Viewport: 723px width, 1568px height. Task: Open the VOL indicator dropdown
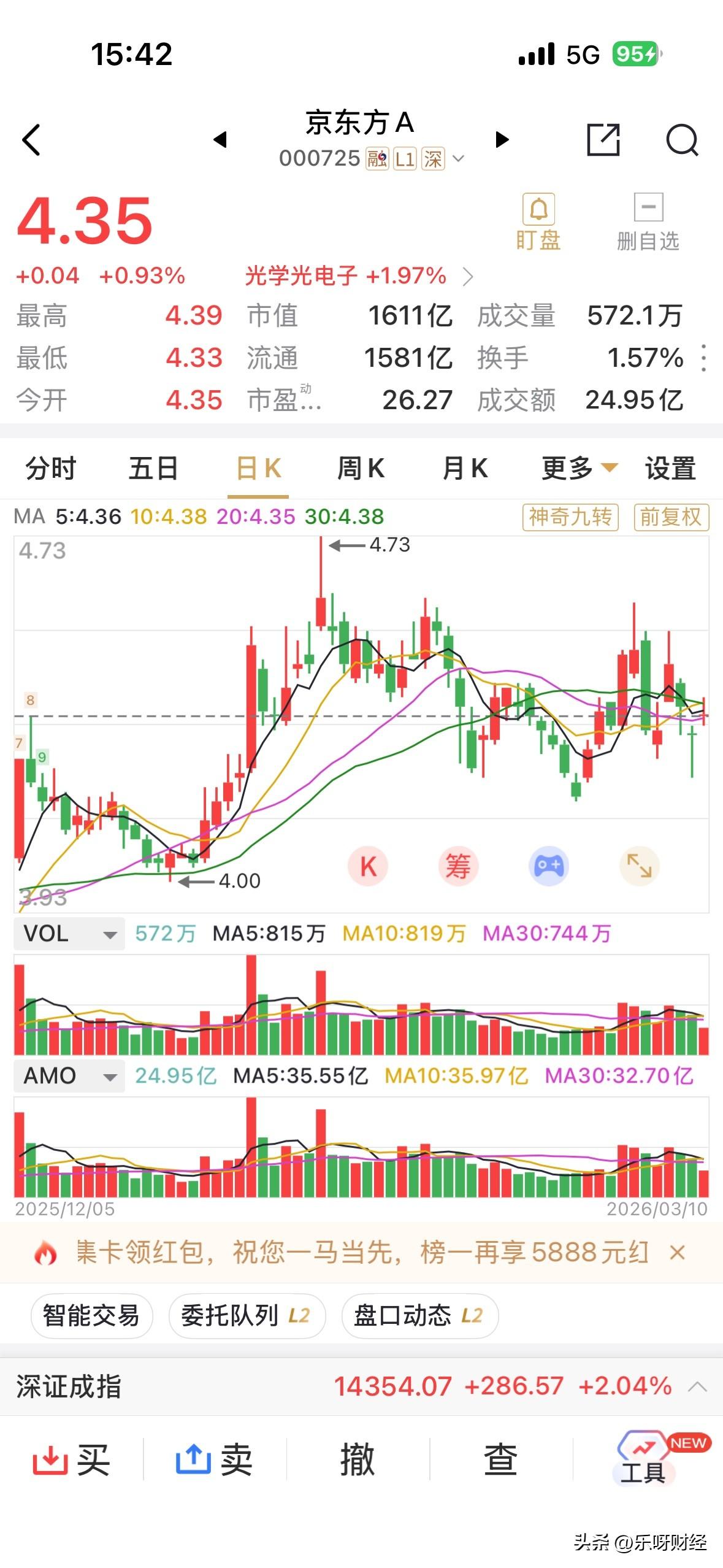coord(67,934)
